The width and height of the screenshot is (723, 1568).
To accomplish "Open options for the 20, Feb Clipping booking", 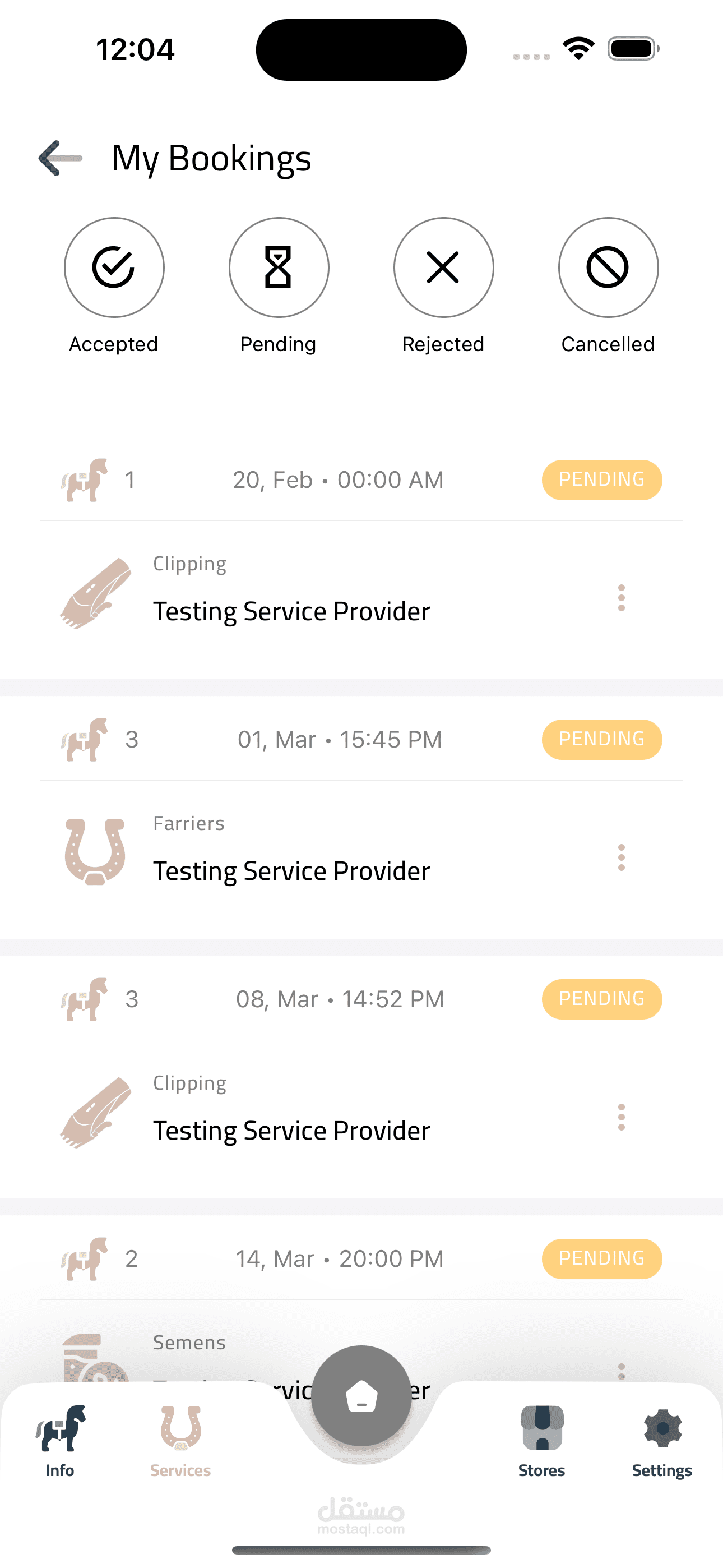I will coord(621,598).
